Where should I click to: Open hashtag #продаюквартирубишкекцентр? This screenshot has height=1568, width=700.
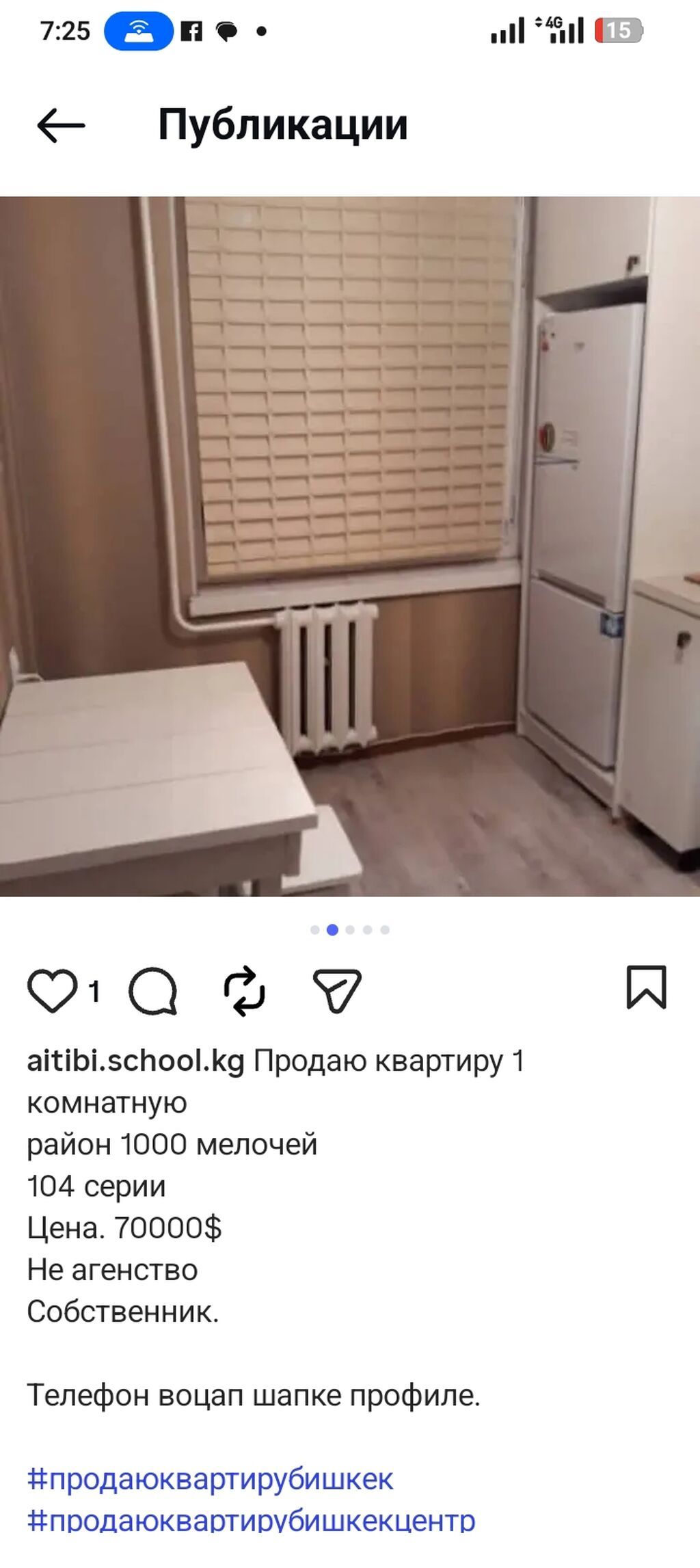pyautogui.click(x=251, y=1521)
